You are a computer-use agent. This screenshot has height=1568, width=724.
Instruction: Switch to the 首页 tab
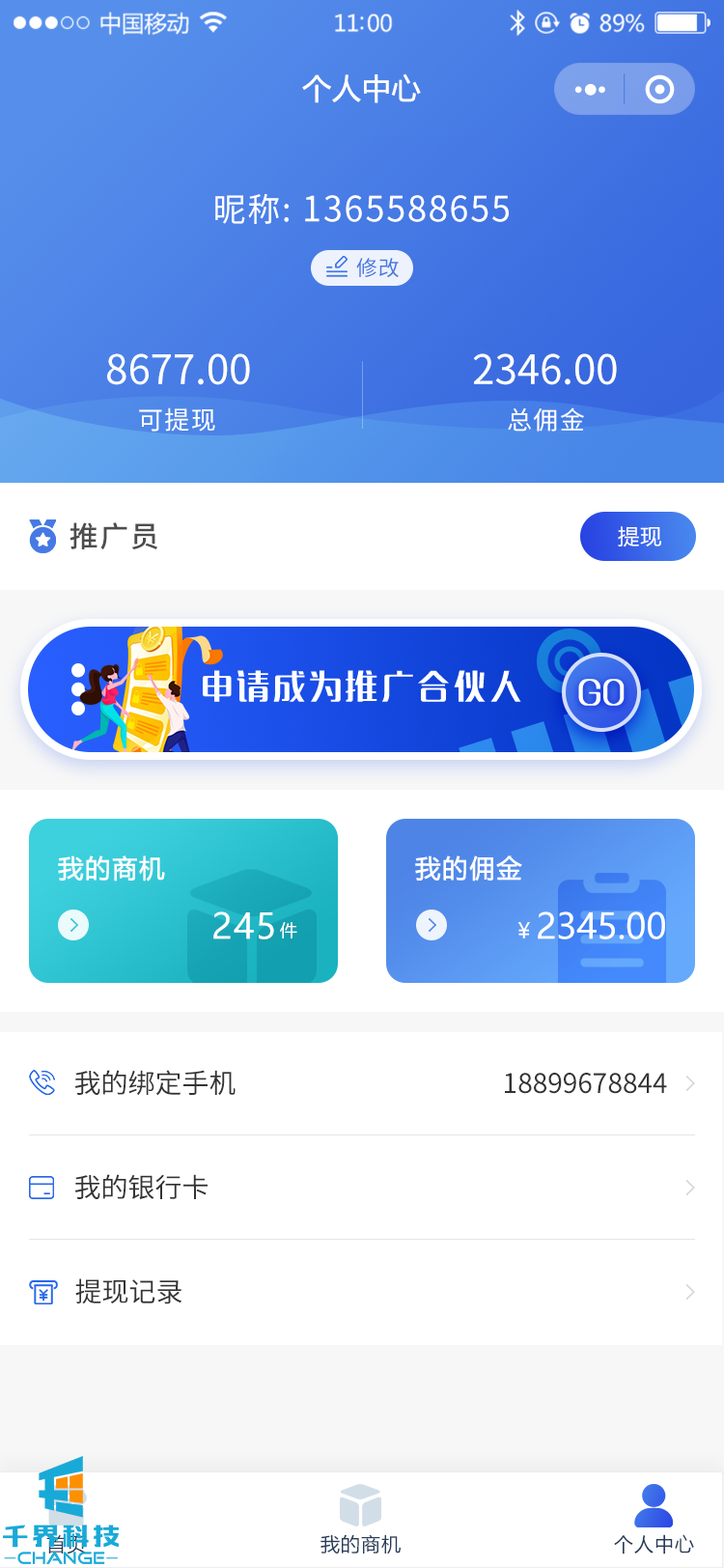66,1521
